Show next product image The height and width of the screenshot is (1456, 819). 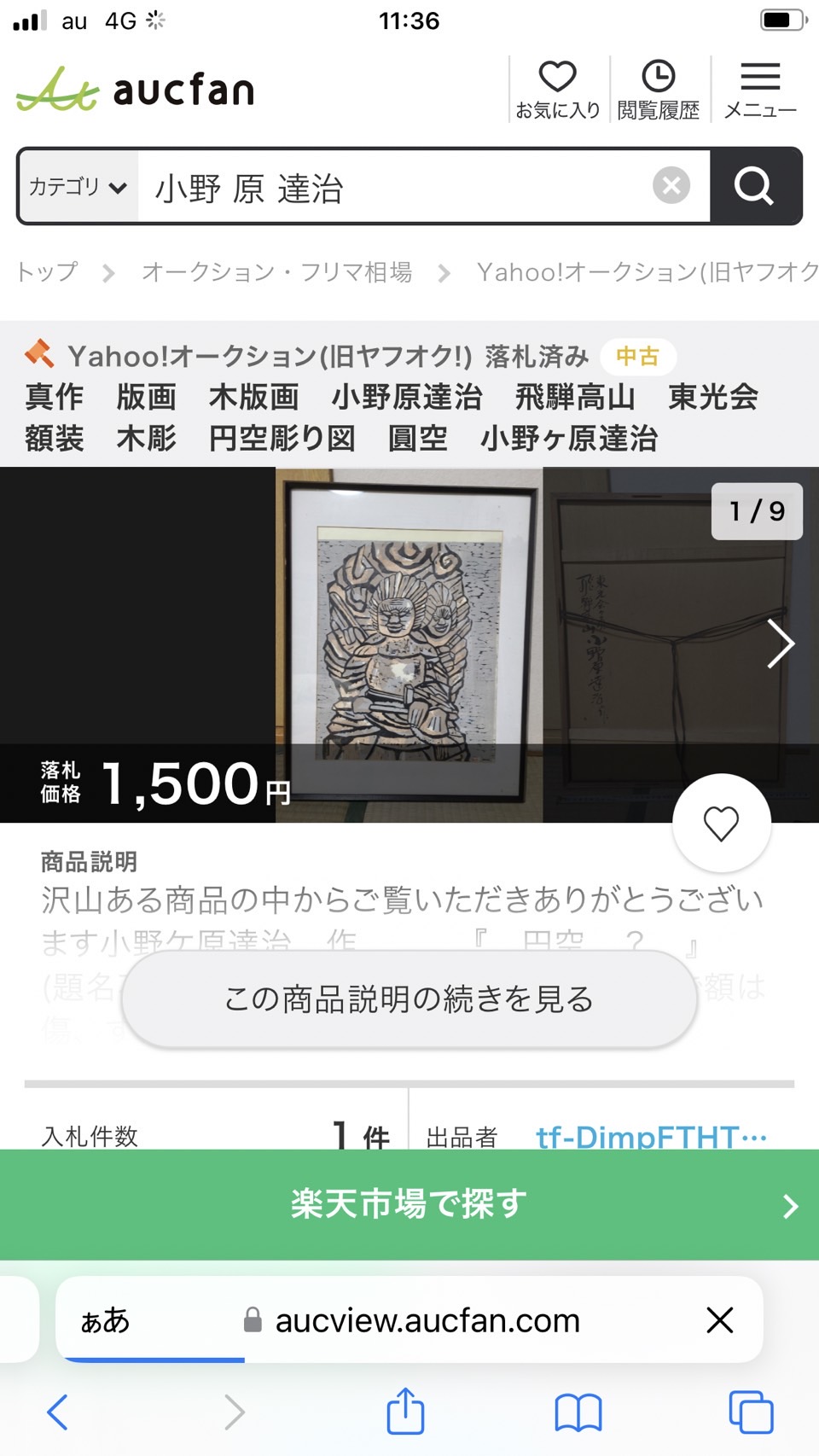(x=780, y=644)
